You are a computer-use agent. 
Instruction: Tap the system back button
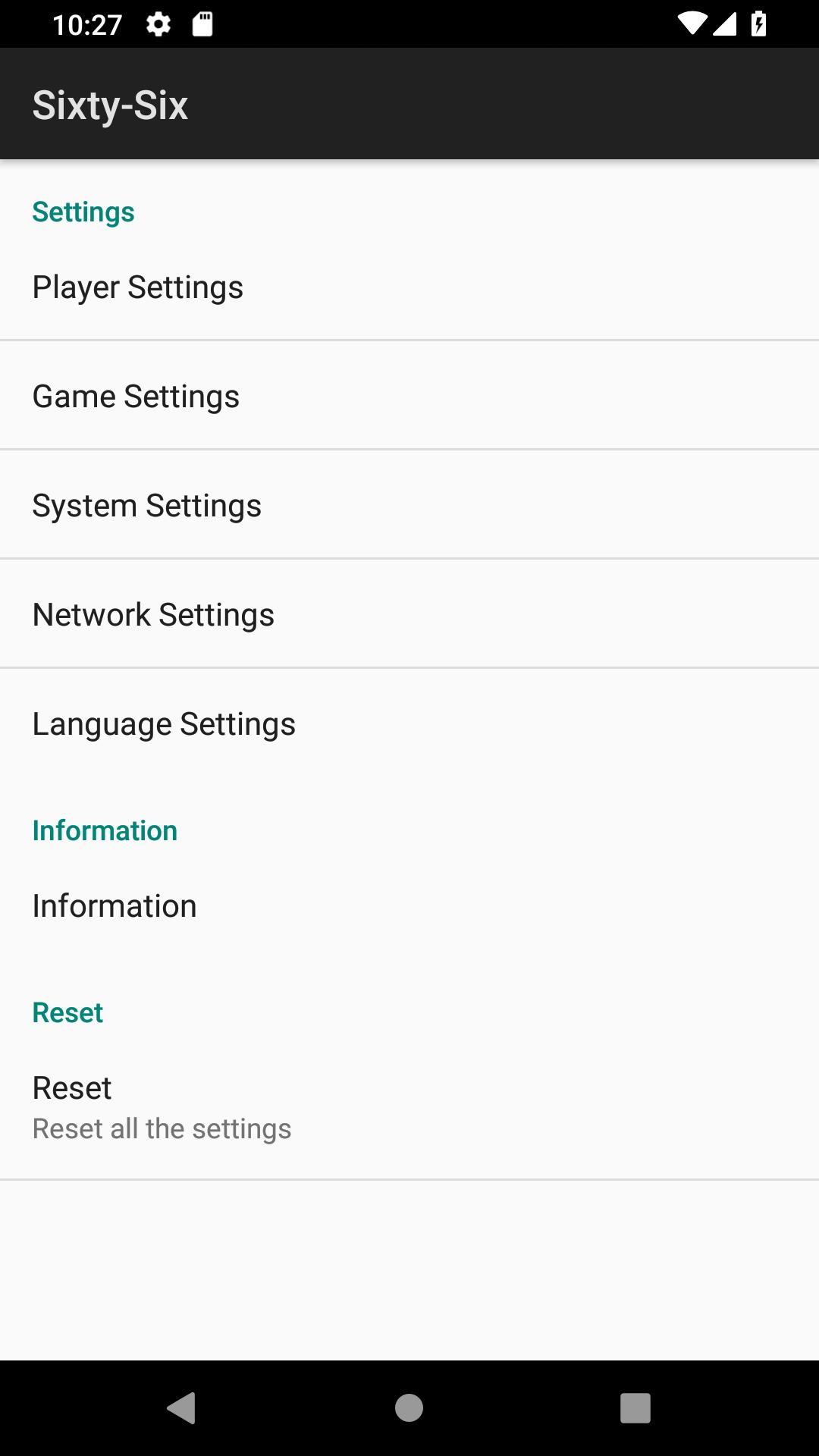pyautogui.click(x=181, y=1408)
